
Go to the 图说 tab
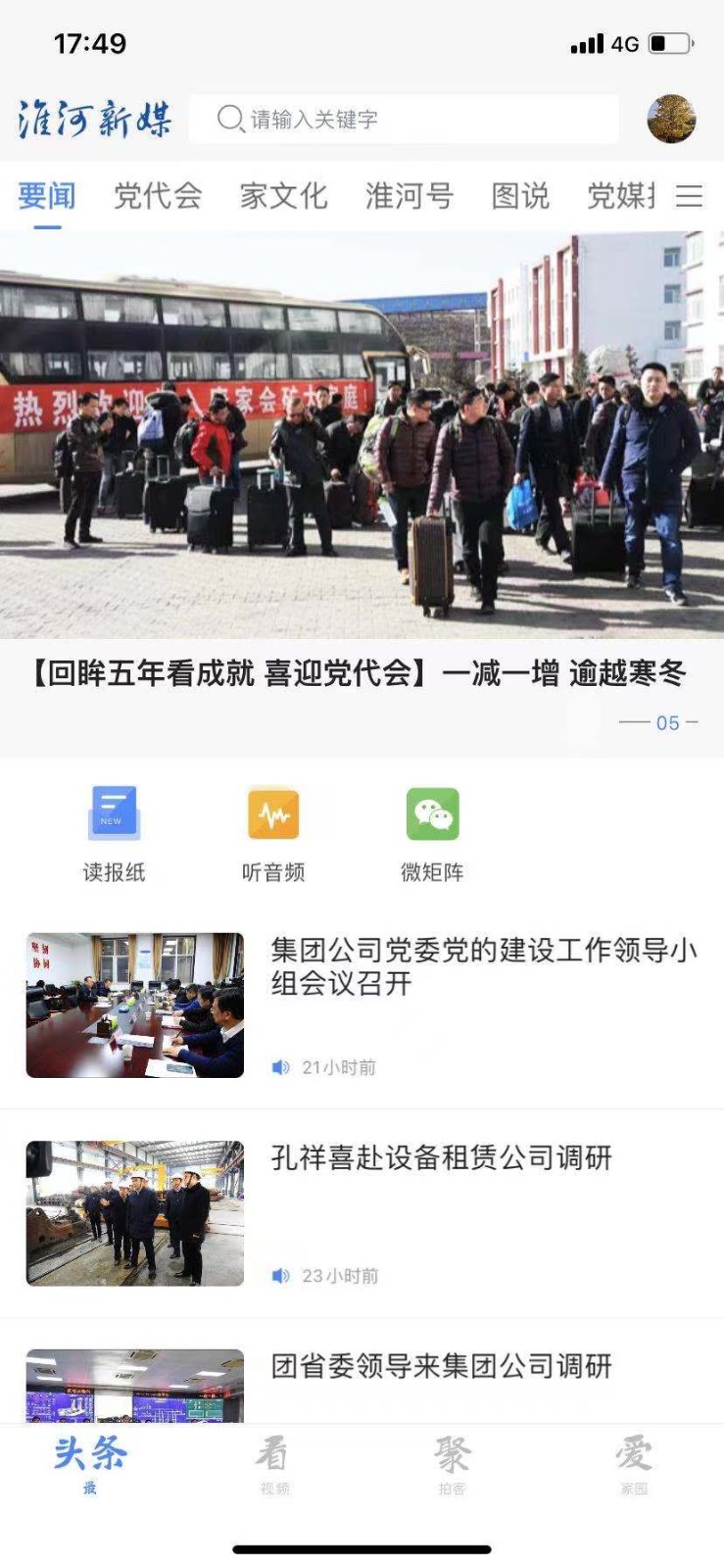click(x=520, y=196)
